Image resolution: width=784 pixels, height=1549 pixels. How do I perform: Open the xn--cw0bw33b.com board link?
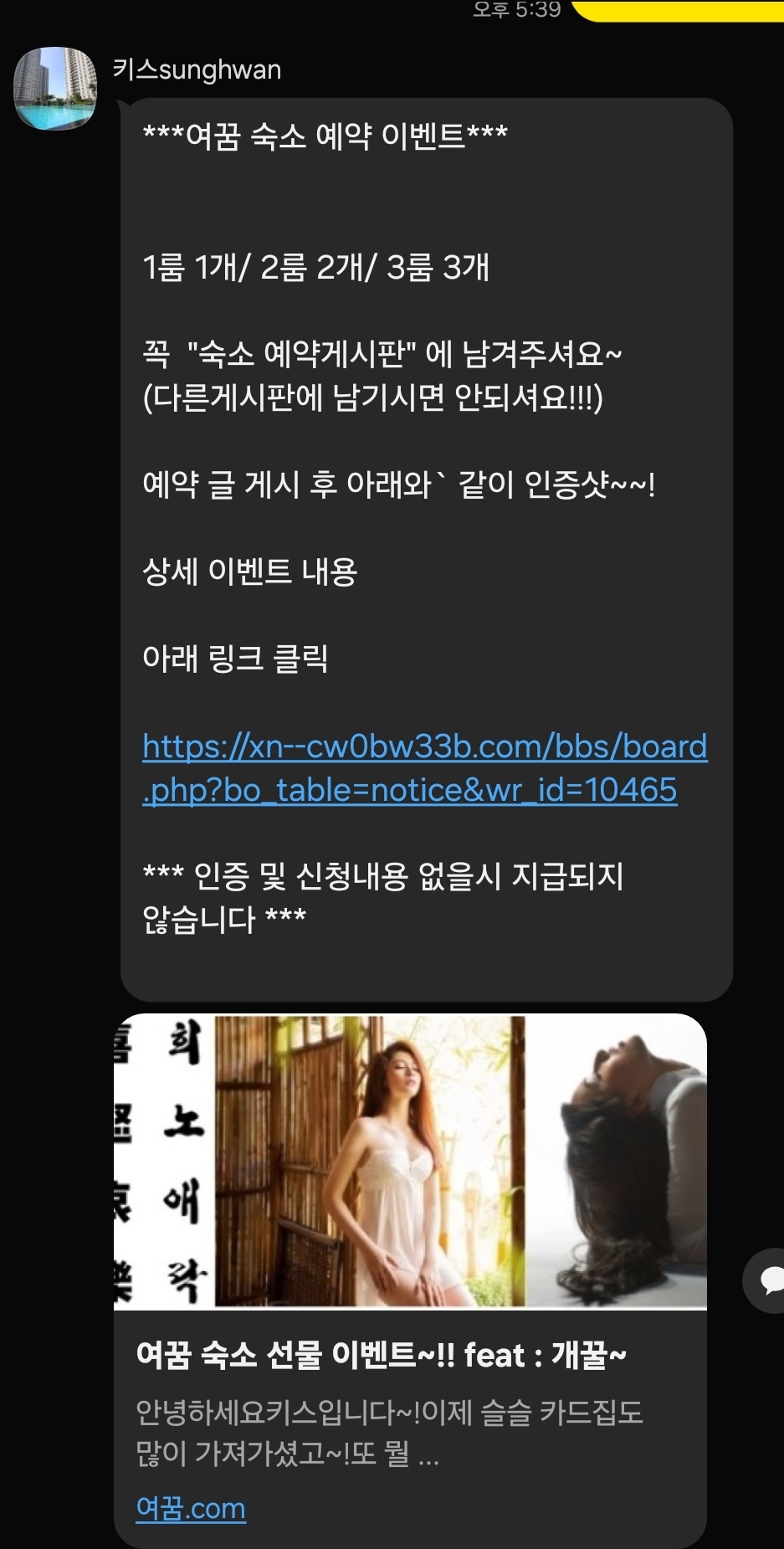[424, 767]
